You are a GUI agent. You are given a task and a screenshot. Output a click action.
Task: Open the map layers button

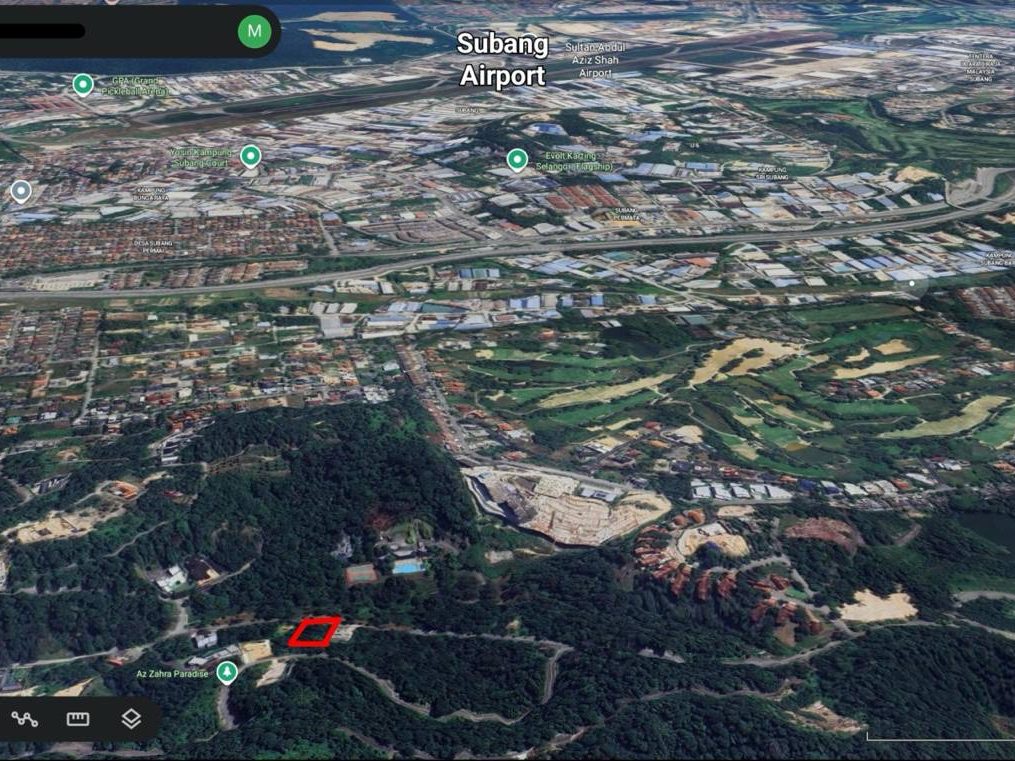tap(131, 719)
